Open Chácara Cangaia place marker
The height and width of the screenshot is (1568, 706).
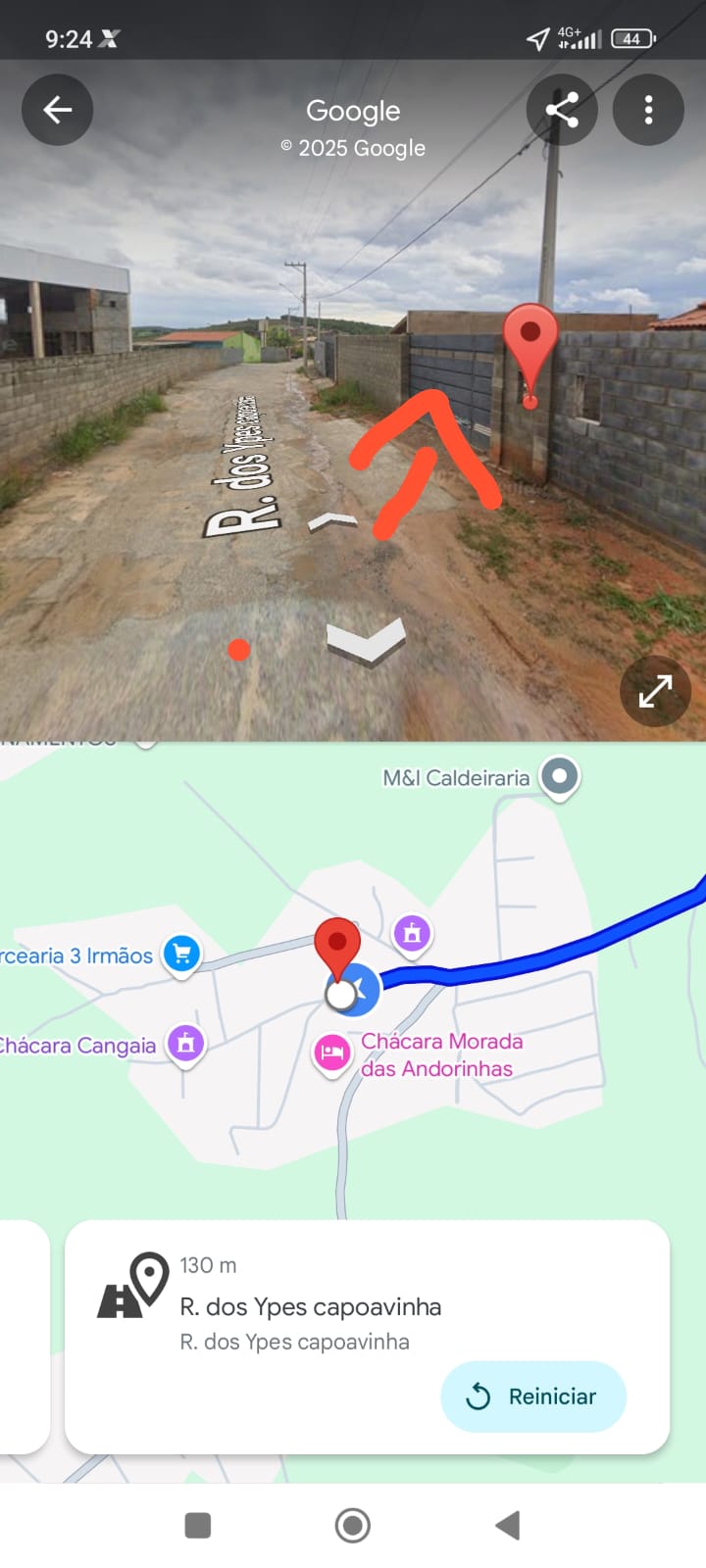click(185, 1044)
